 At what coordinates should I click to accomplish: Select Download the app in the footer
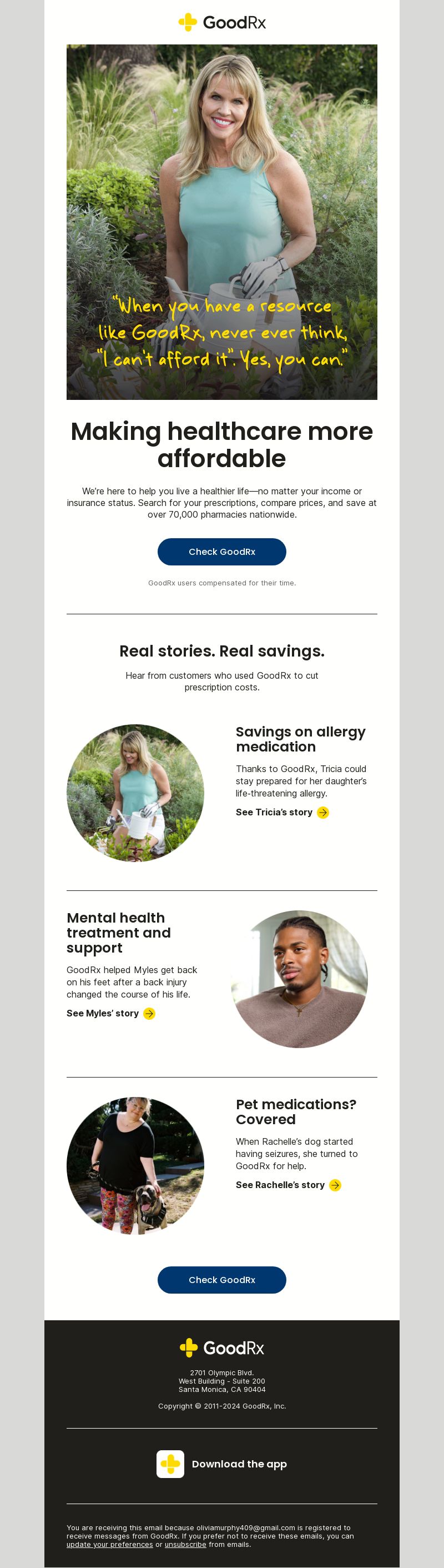click(222, 1464)
